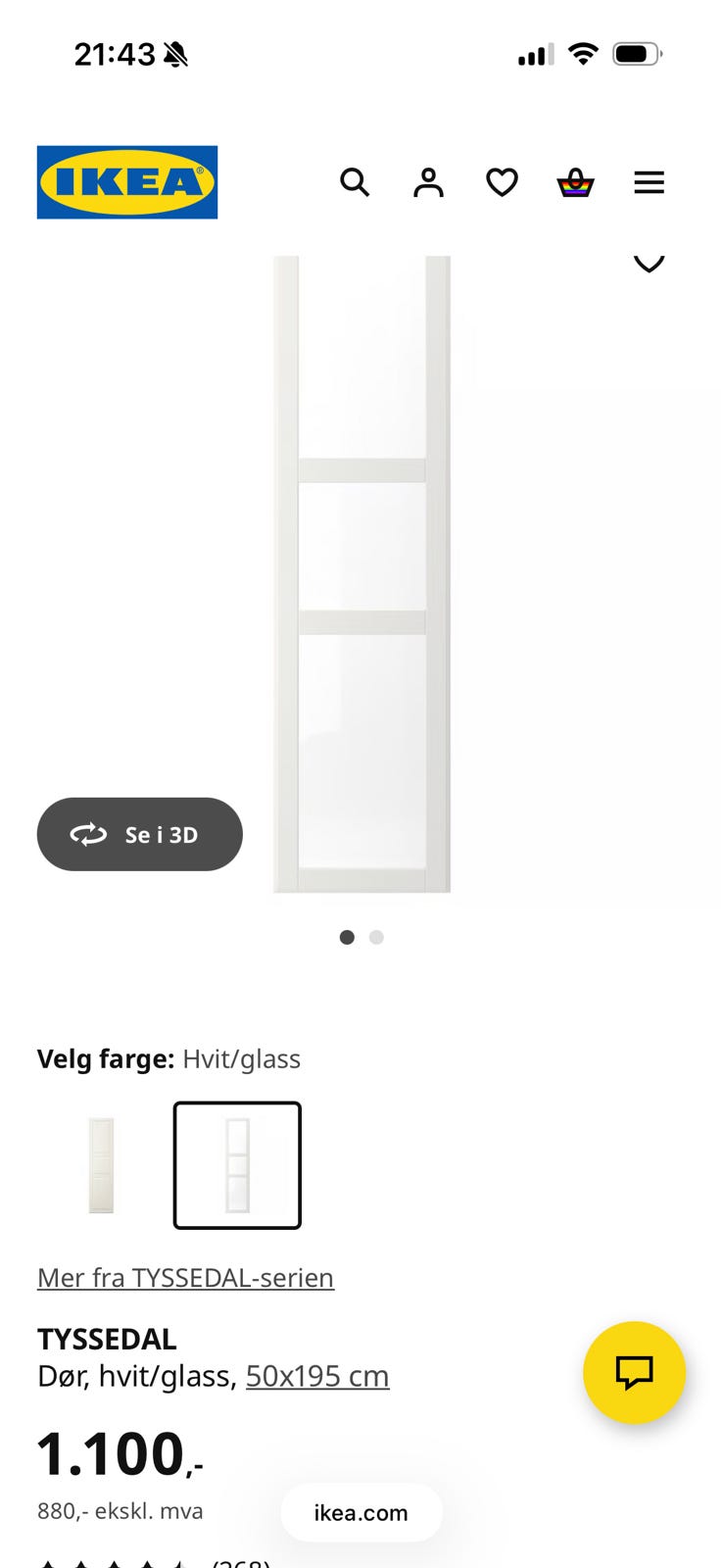
Task: Click the IKEA logo
Action: click(126, 182)
